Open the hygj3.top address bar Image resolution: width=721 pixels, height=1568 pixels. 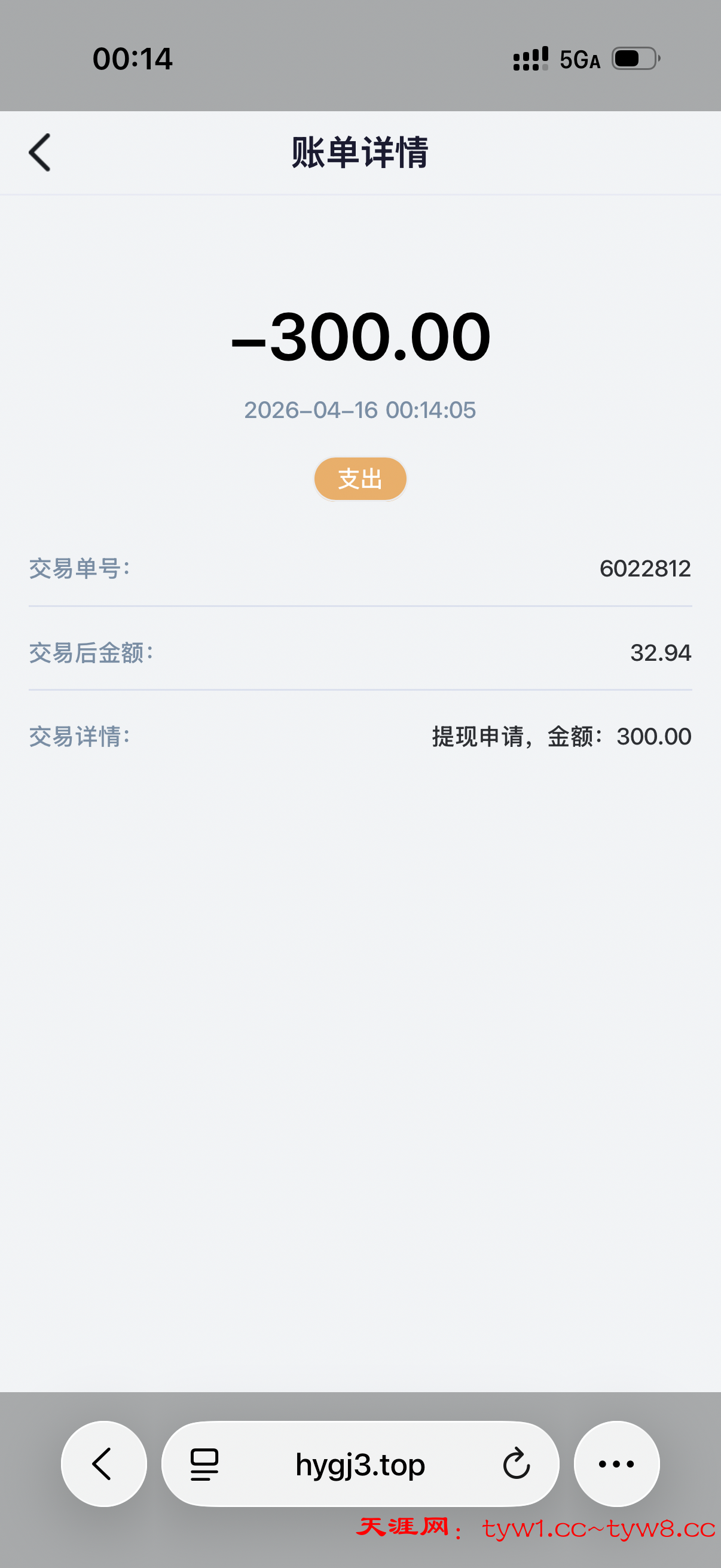[x=360, y=1465]
